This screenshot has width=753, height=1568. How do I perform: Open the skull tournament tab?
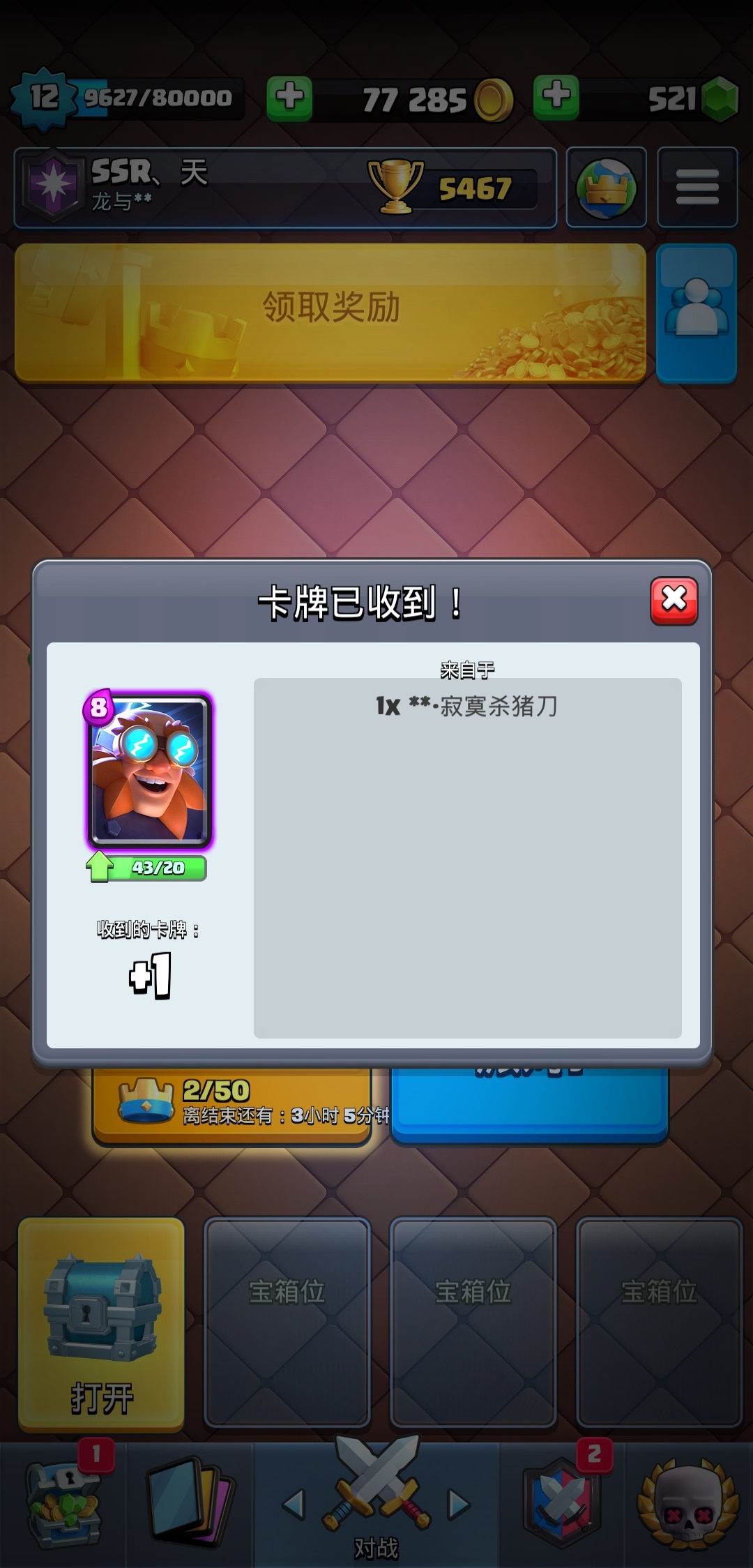pyautogui.click(x=687, y=1505)
